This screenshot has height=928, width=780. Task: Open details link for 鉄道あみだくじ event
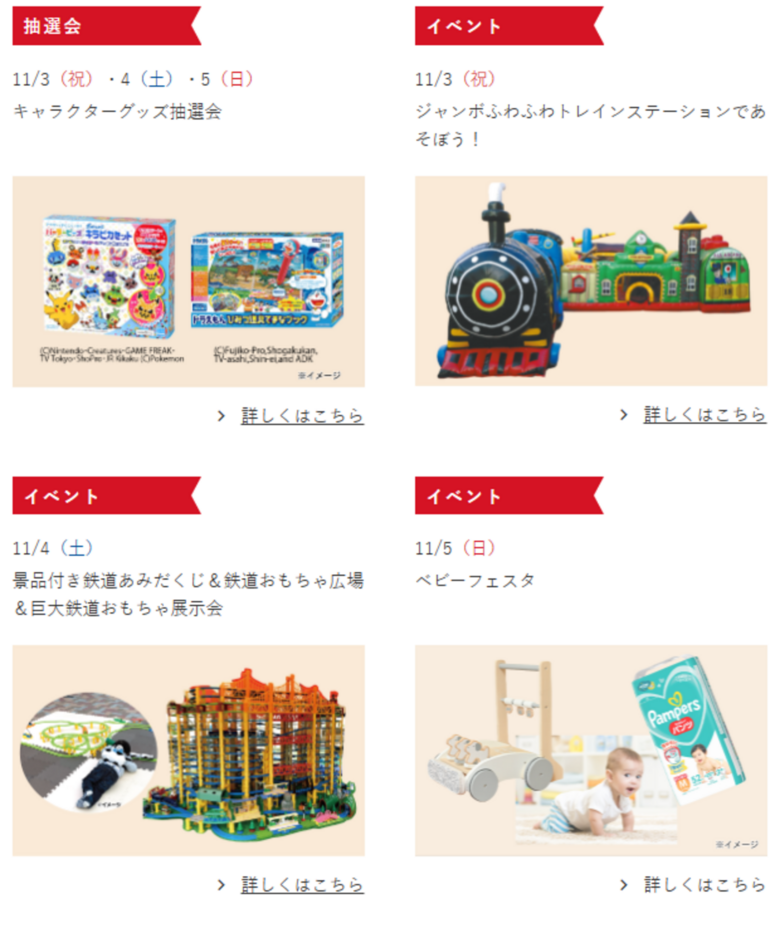coord(302,884)
